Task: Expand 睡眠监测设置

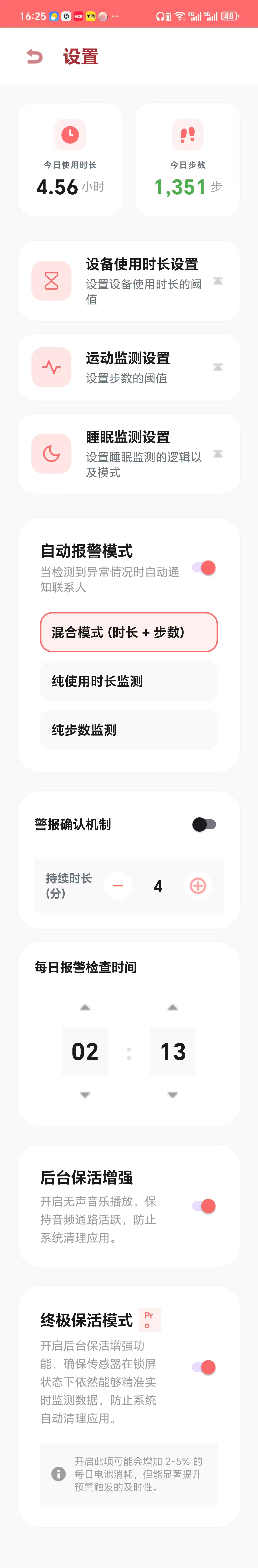Action: point(217,453)
